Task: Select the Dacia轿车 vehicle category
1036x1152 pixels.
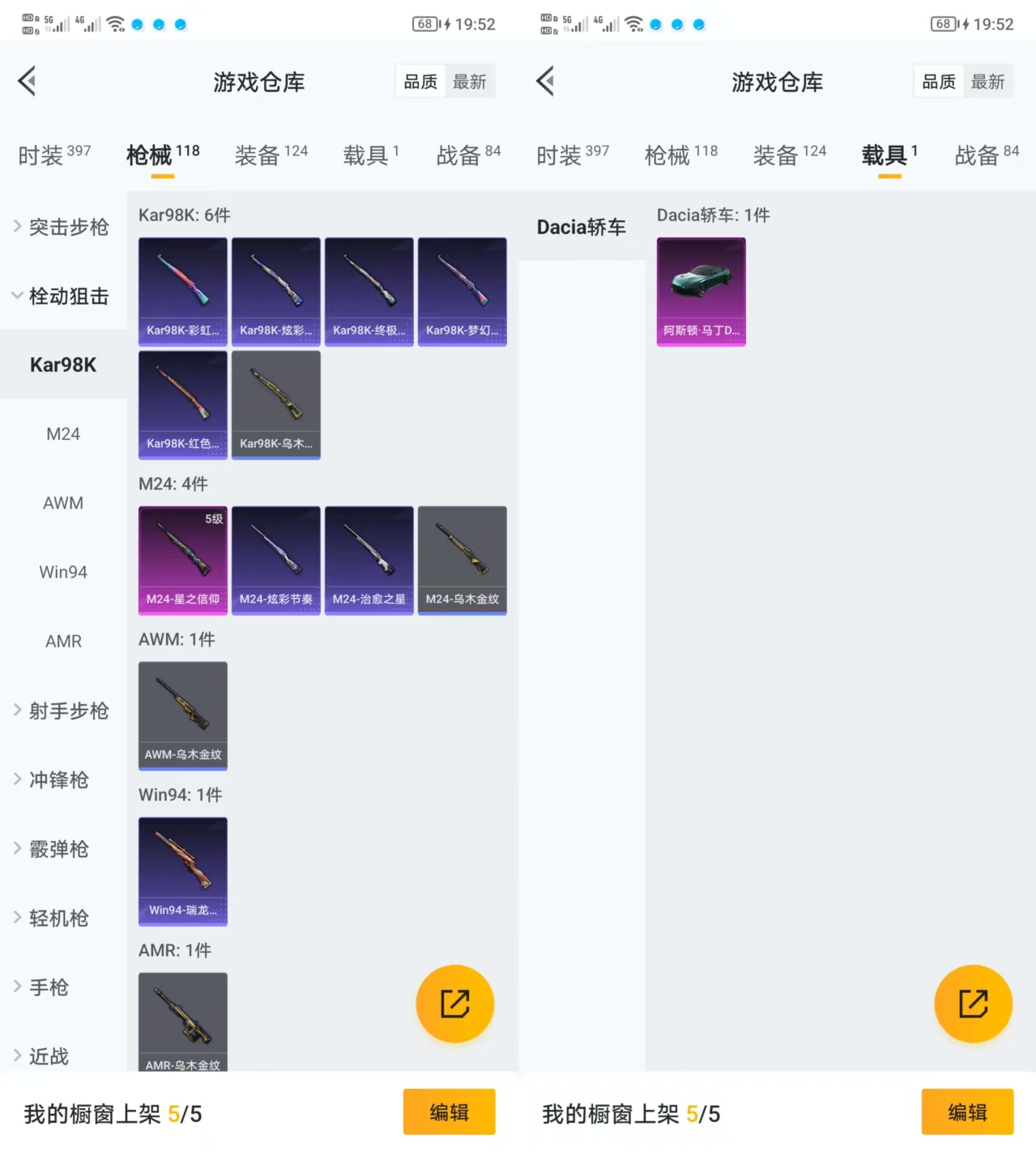Action: click(x=582, y=227)
